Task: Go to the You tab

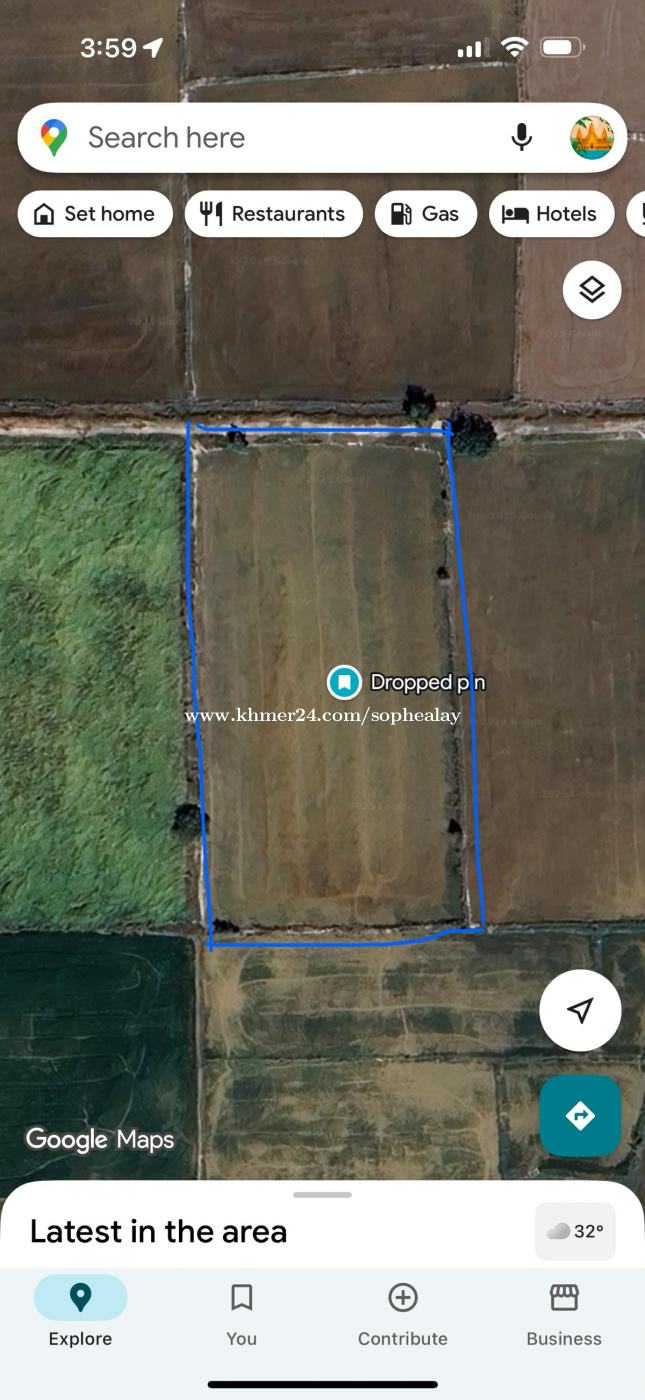Action: 241,1312
